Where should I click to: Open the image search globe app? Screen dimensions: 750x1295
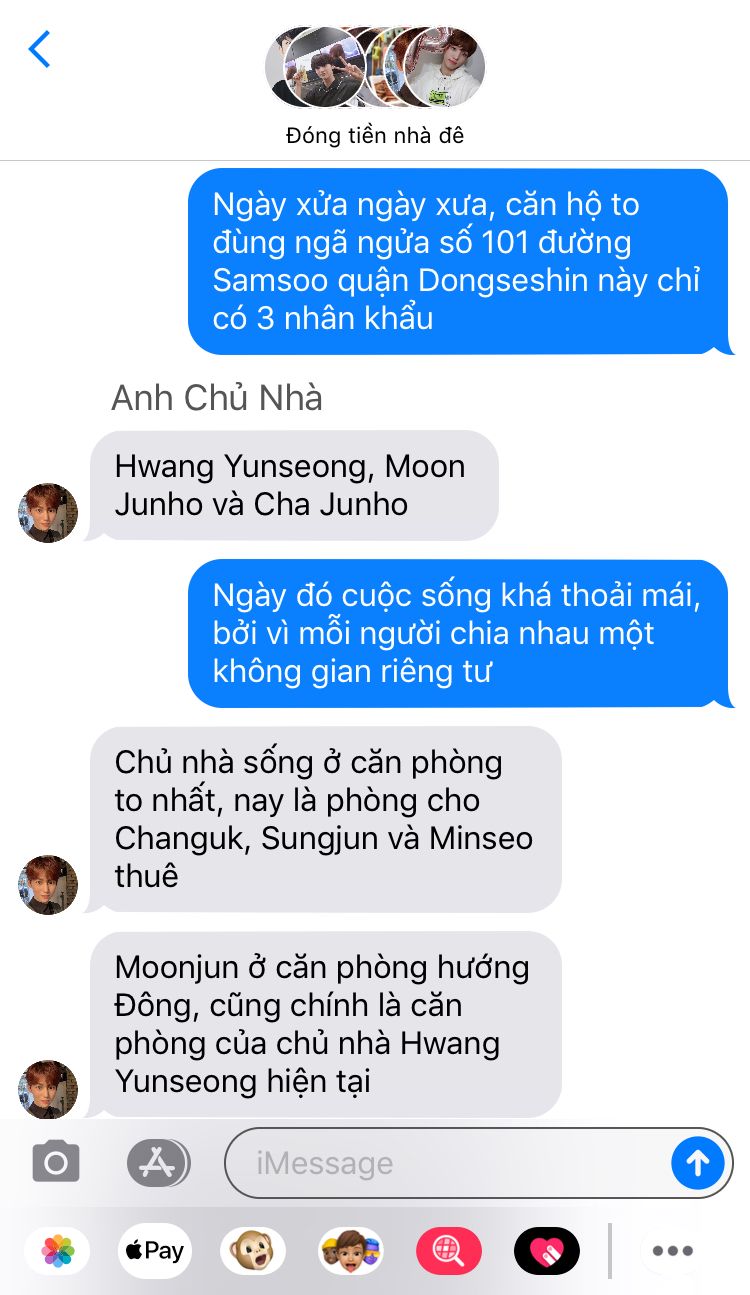[x=449, y=1250]
